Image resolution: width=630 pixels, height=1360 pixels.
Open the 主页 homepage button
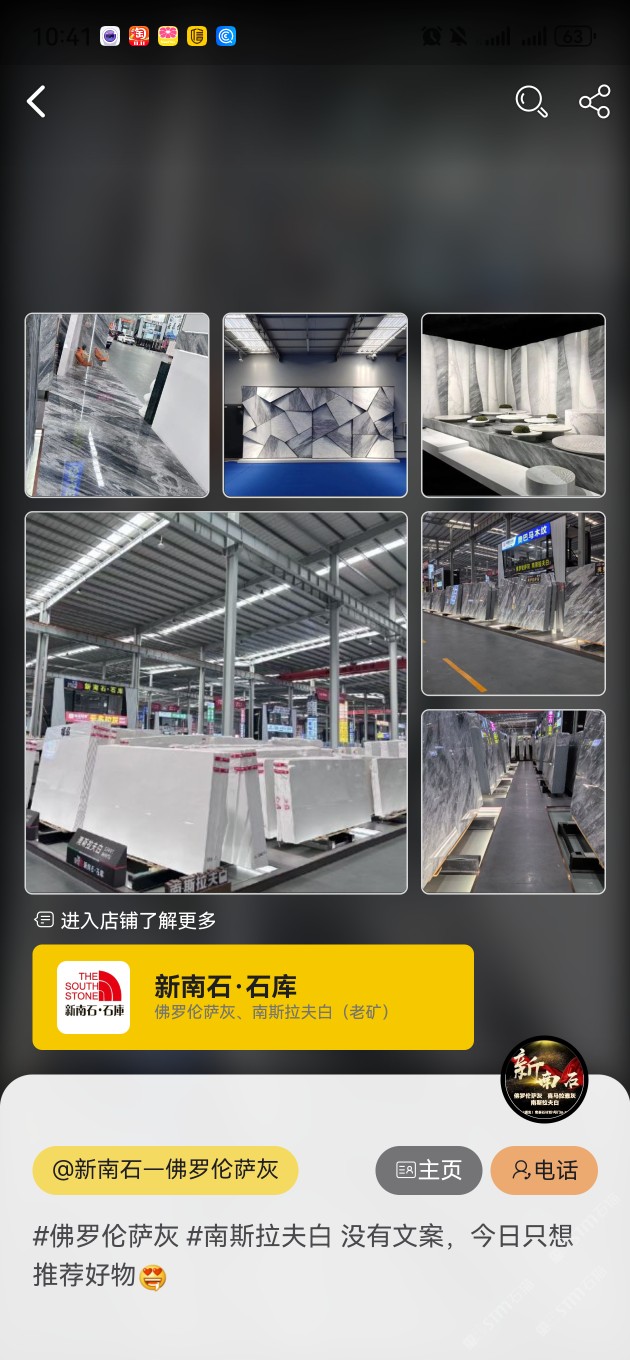click(429, 1170)
